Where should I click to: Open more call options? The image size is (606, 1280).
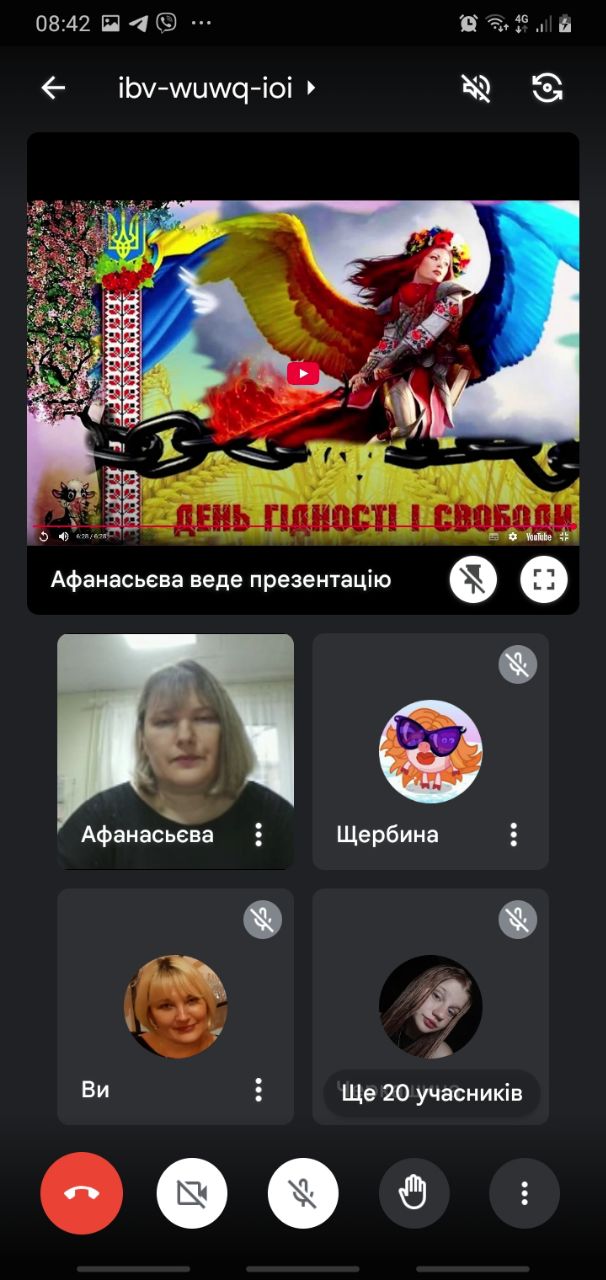coord(524,1193)
